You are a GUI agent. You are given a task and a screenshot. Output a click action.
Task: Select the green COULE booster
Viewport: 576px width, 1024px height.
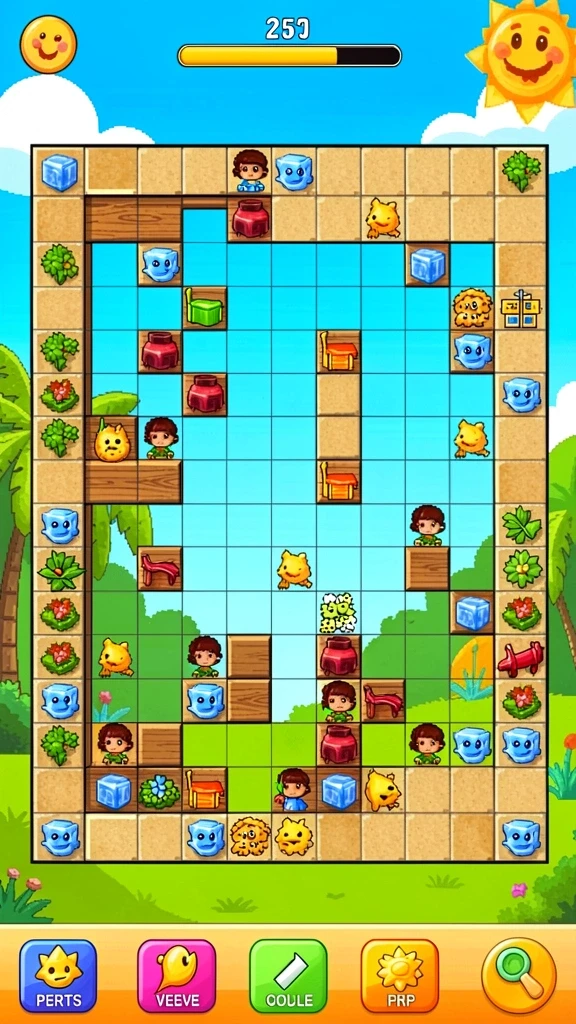tap(288, 976)
